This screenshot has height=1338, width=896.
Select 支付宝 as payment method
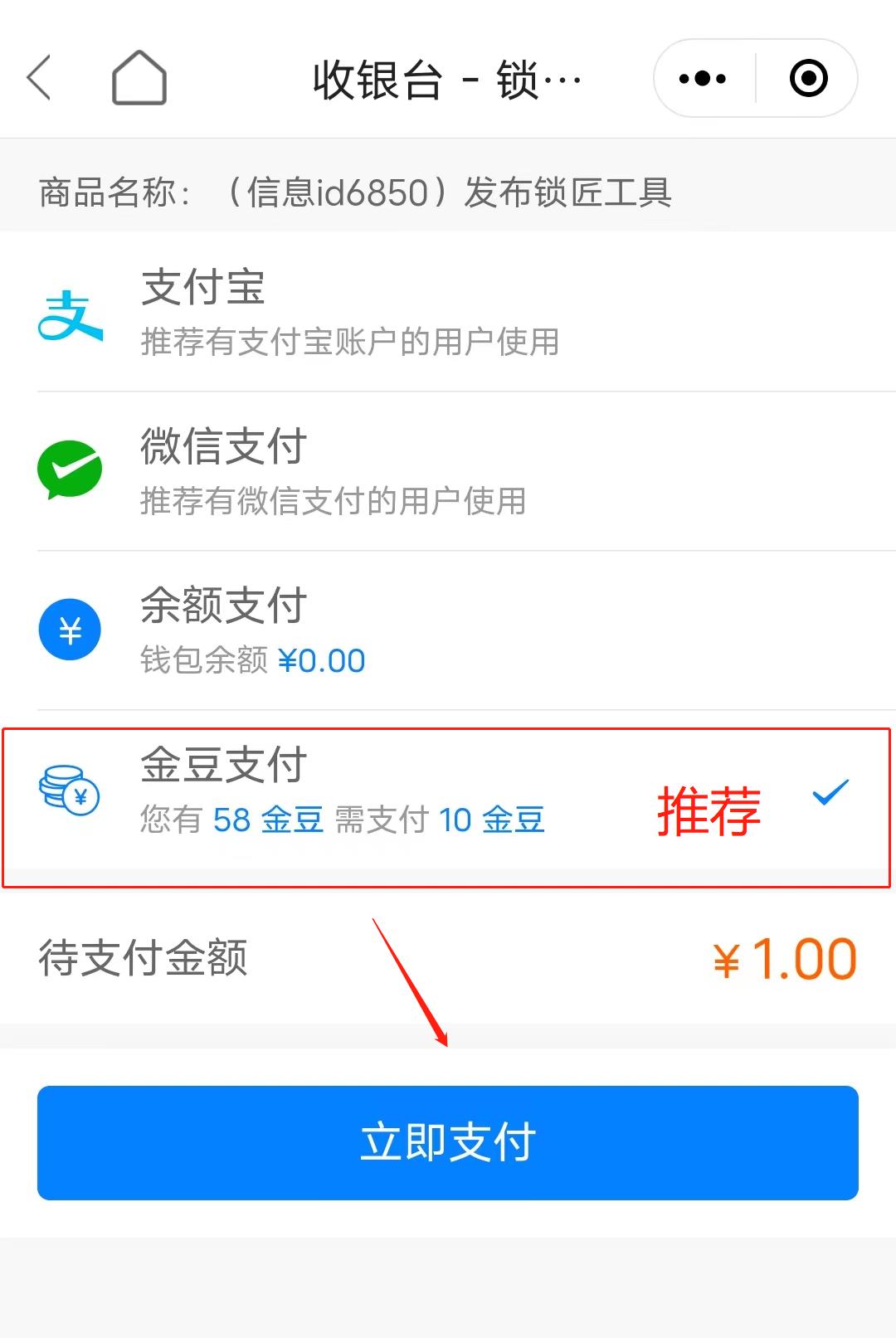coord(448,313)
